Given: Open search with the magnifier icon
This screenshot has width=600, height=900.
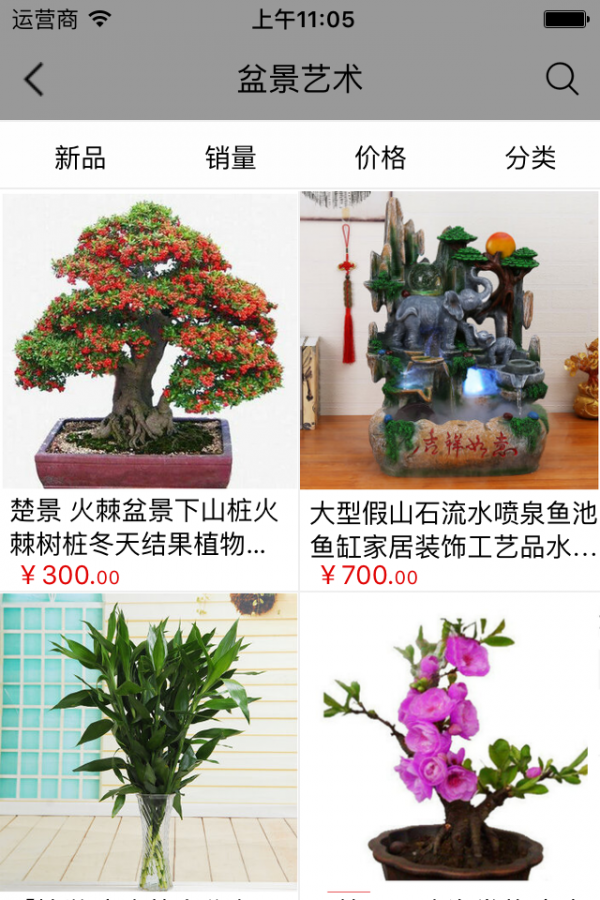Looking at the screenshot, I should pyautogui.click(x=562, y=79).
